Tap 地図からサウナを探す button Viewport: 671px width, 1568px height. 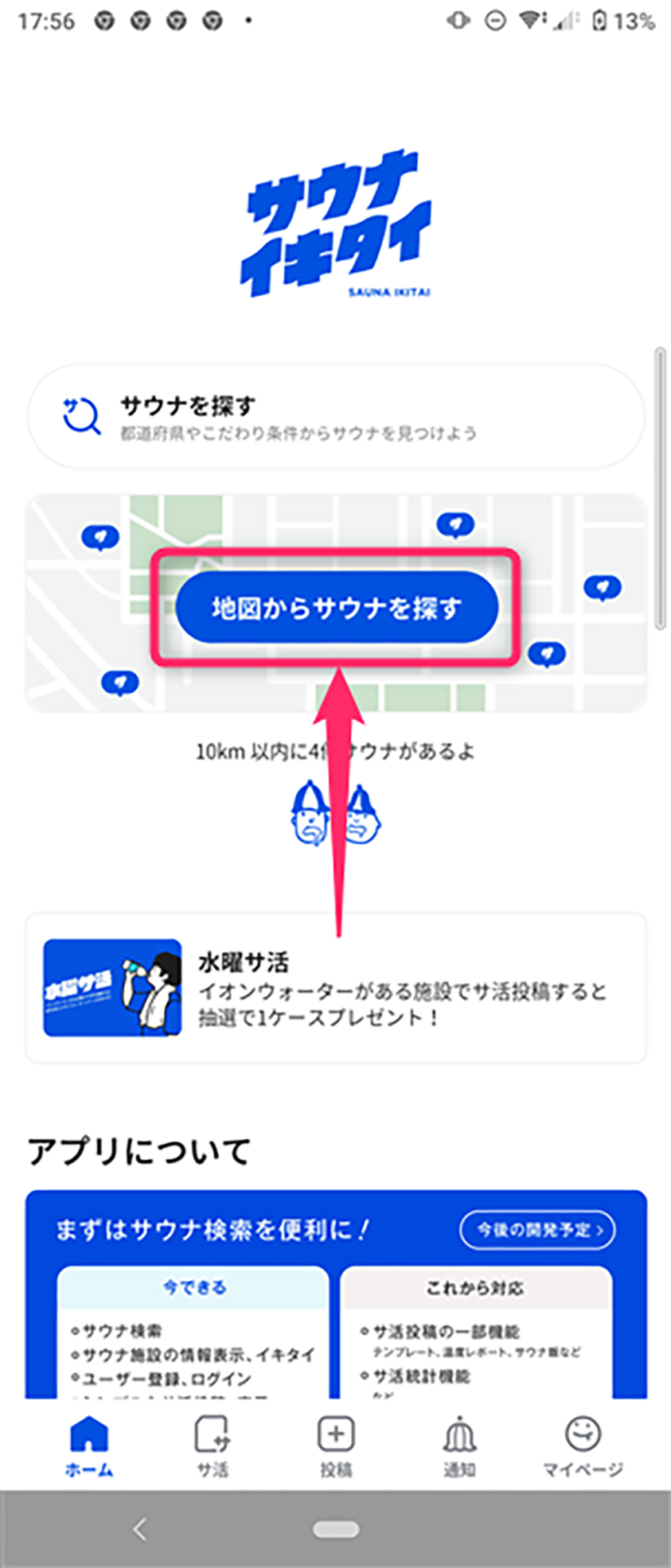pos(337,608)
